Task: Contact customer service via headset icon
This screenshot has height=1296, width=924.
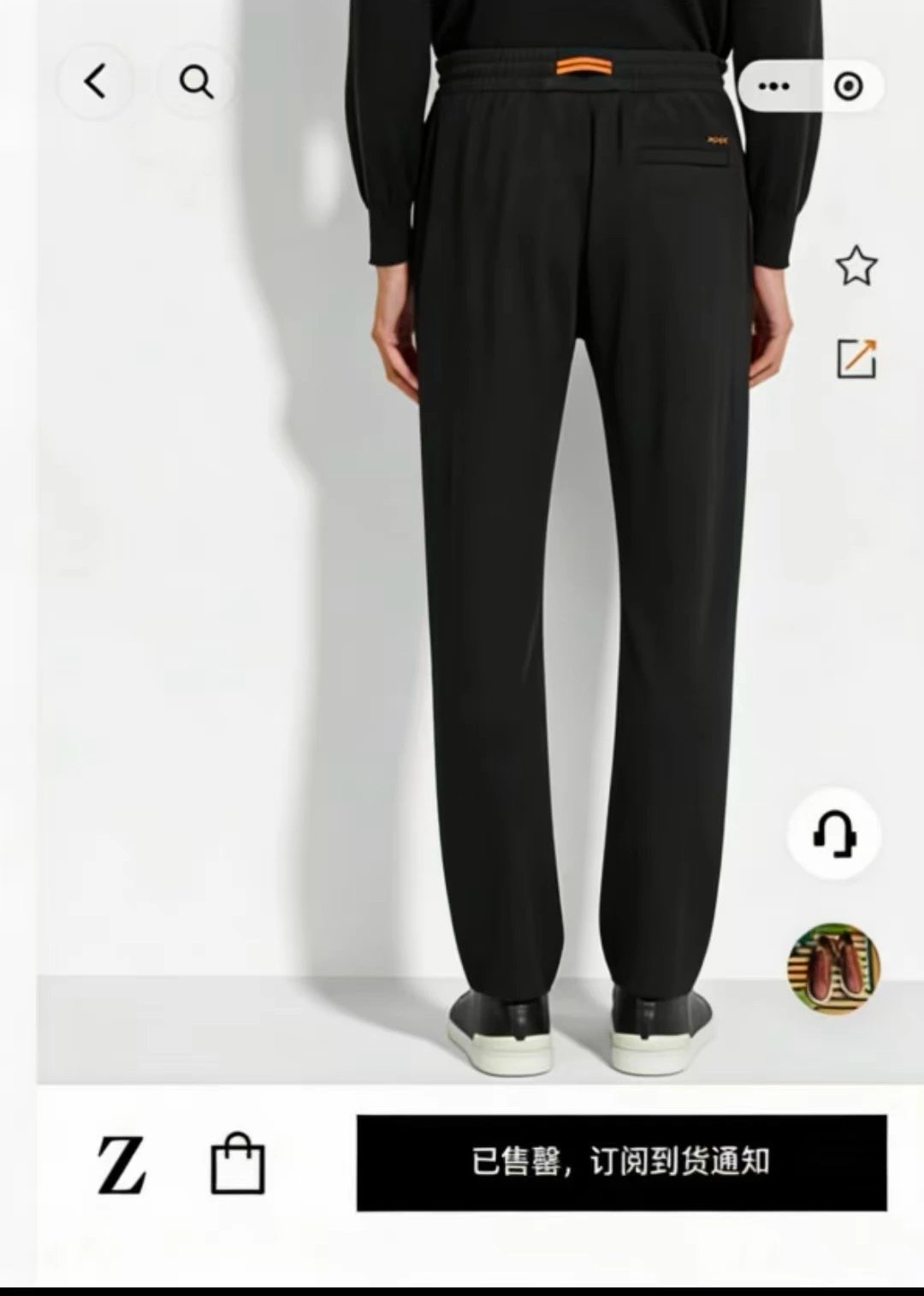Action: click(833, 834)
